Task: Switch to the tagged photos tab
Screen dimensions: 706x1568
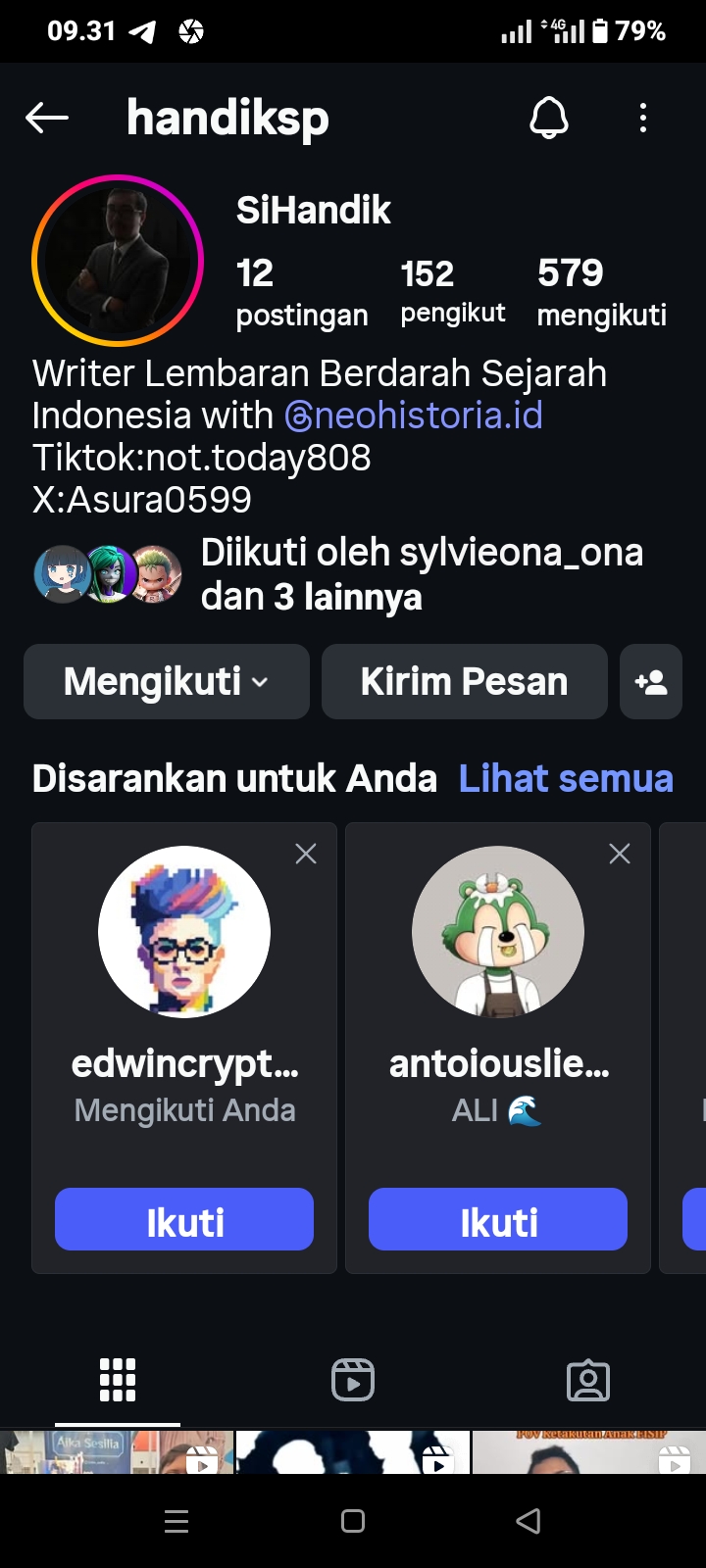Action: point(588,1380)
